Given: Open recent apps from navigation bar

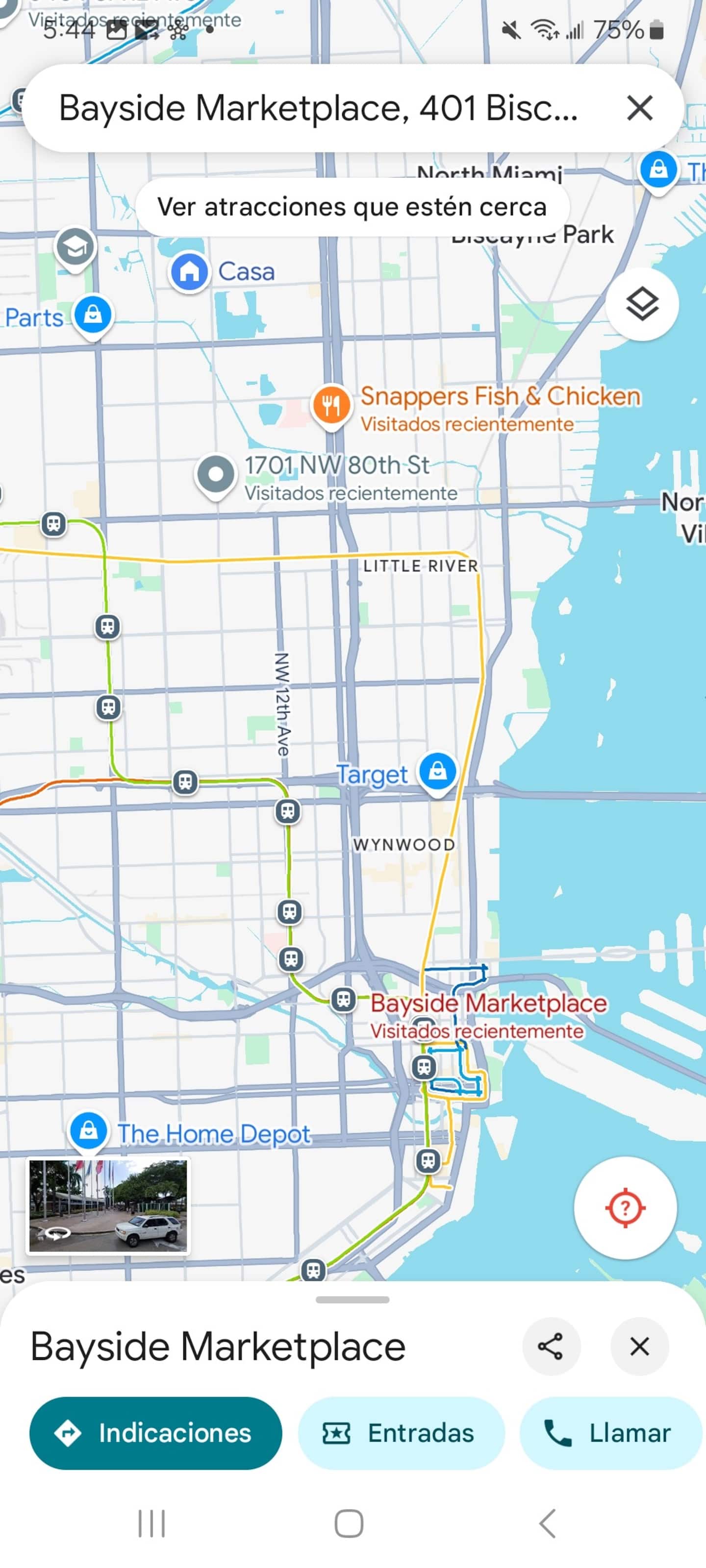Looking at the screenshot, I should click(x=151, y=1523).
